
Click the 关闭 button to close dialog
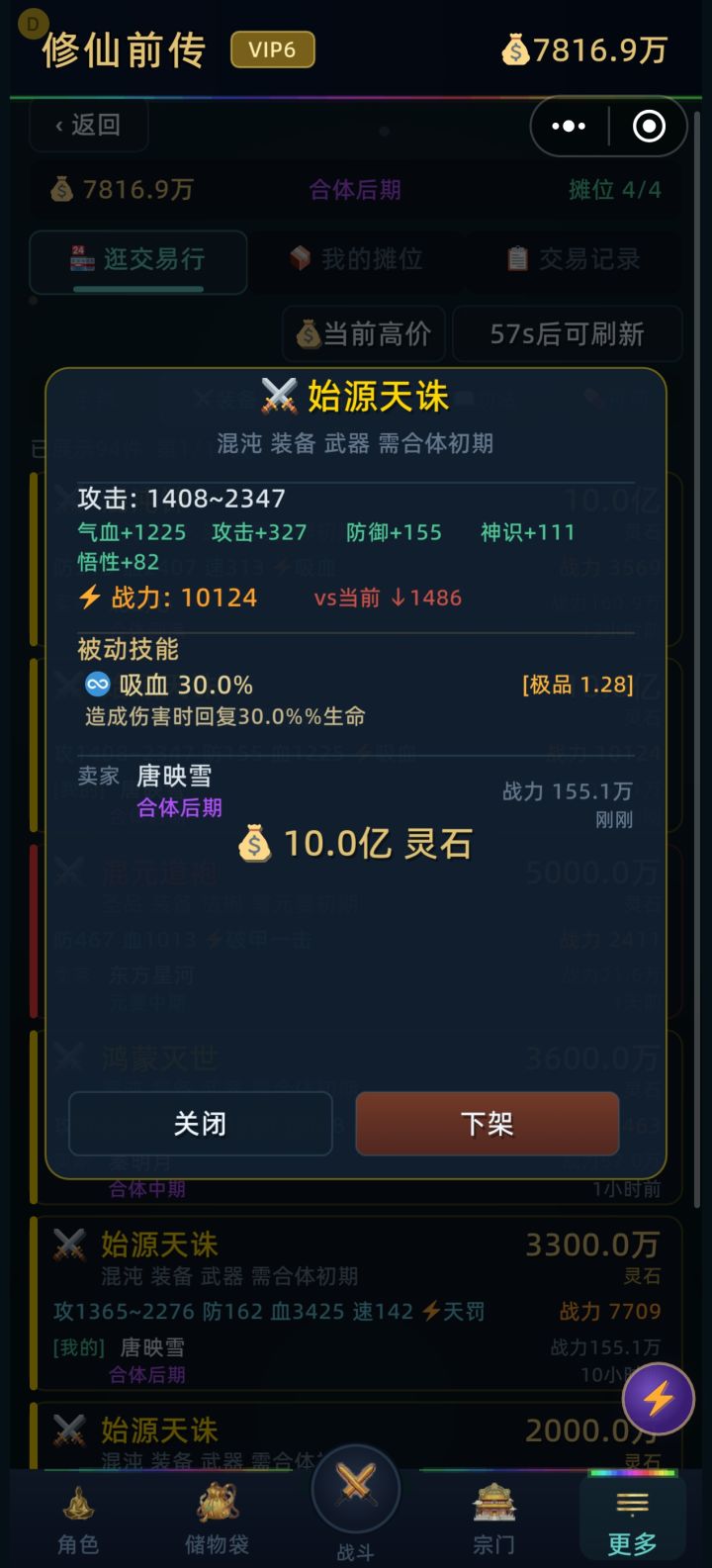click(200, 1124)
